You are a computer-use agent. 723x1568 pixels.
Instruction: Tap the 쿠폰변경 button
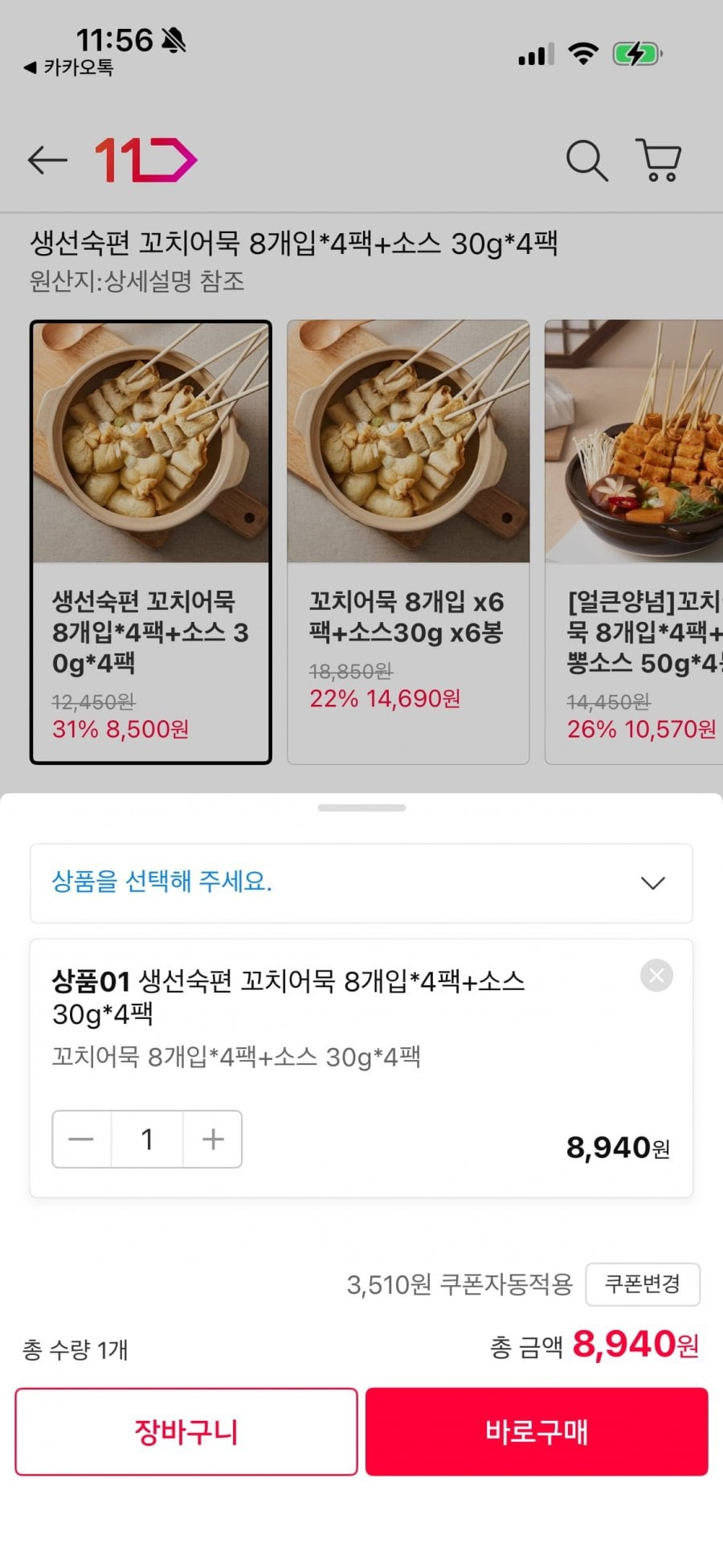pyautogui.click(x=642, y=1284)
